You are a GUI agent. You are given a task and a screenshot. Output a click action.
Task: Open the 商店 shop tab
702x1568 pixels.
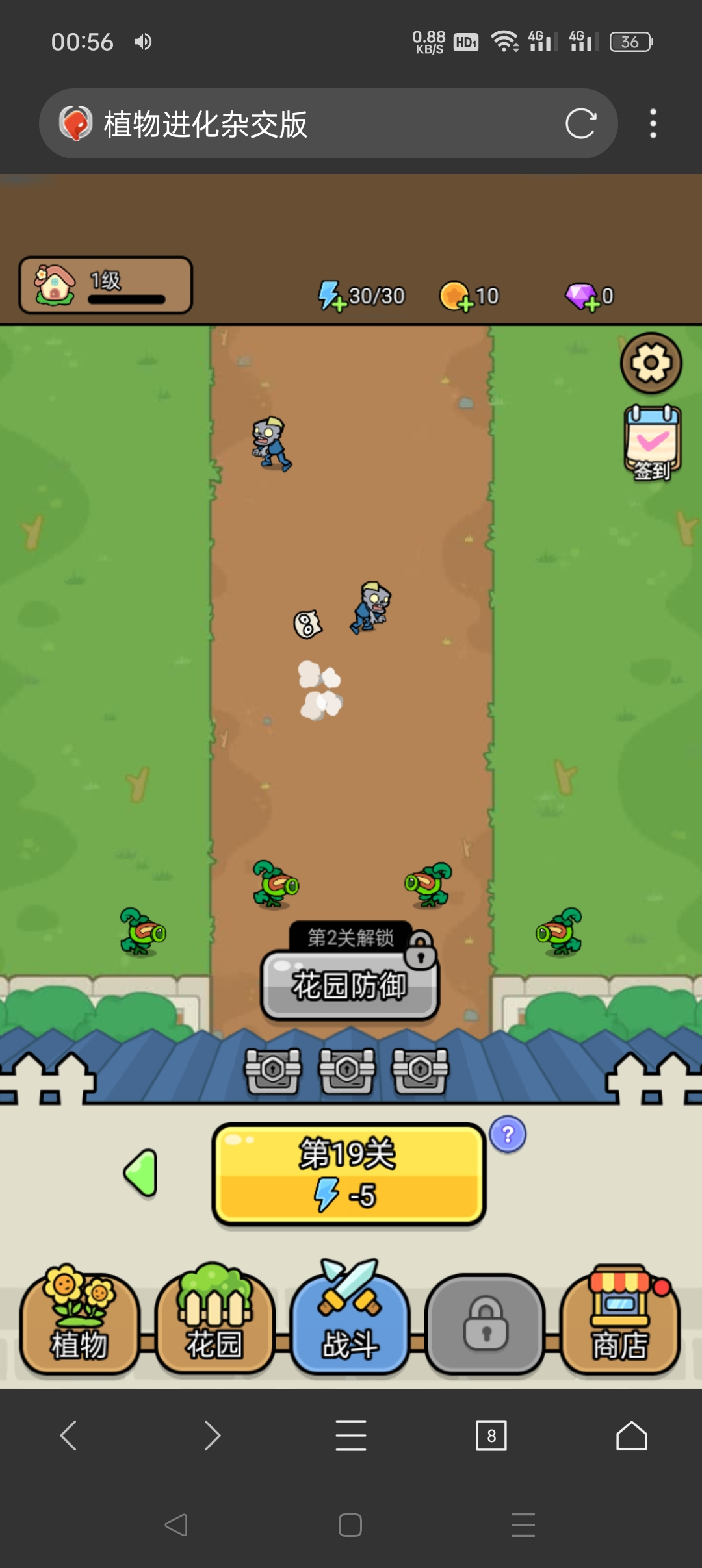[619, 1322]
